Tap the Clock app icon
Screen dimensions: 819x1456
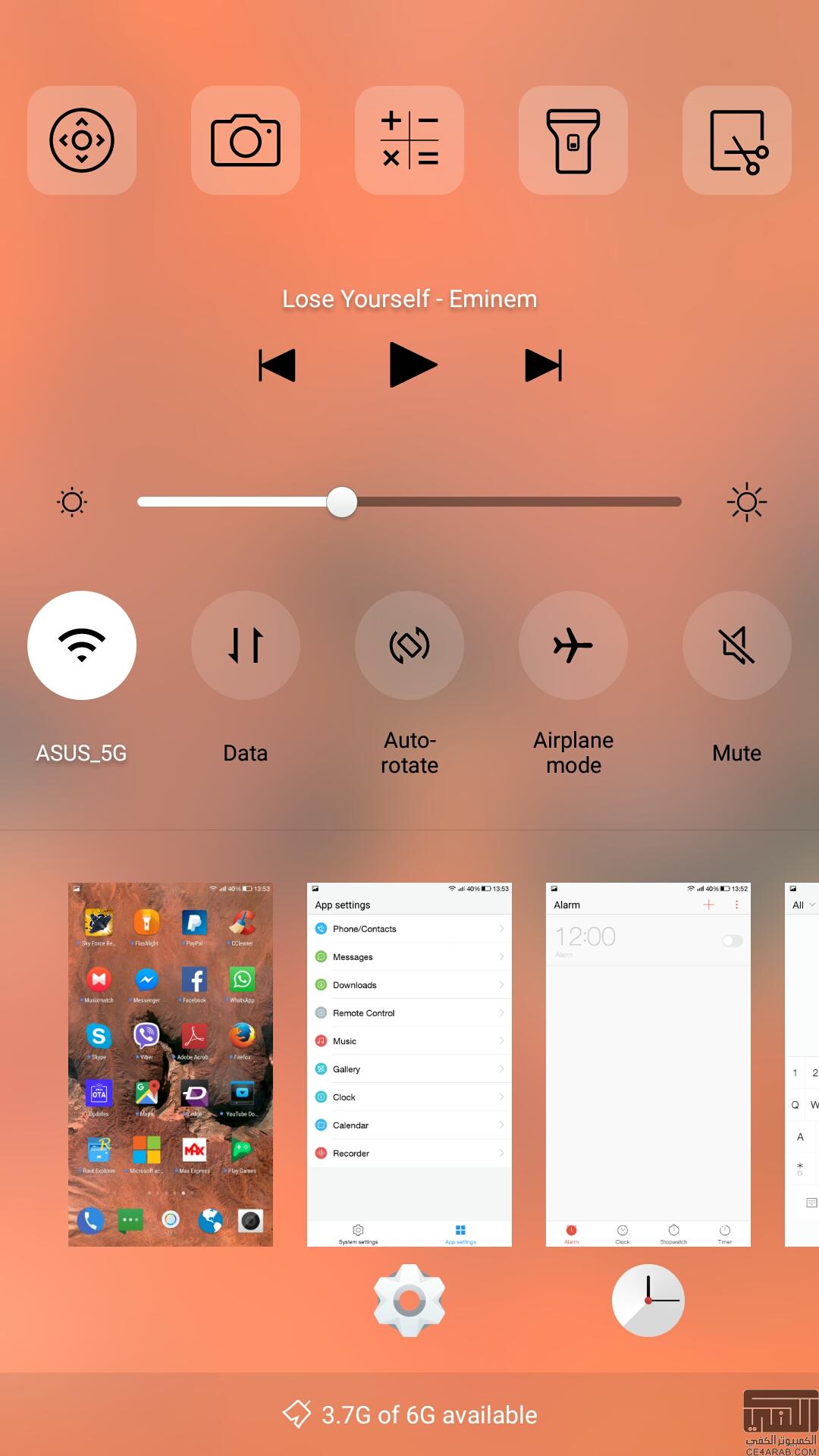tap(648, 1301)
